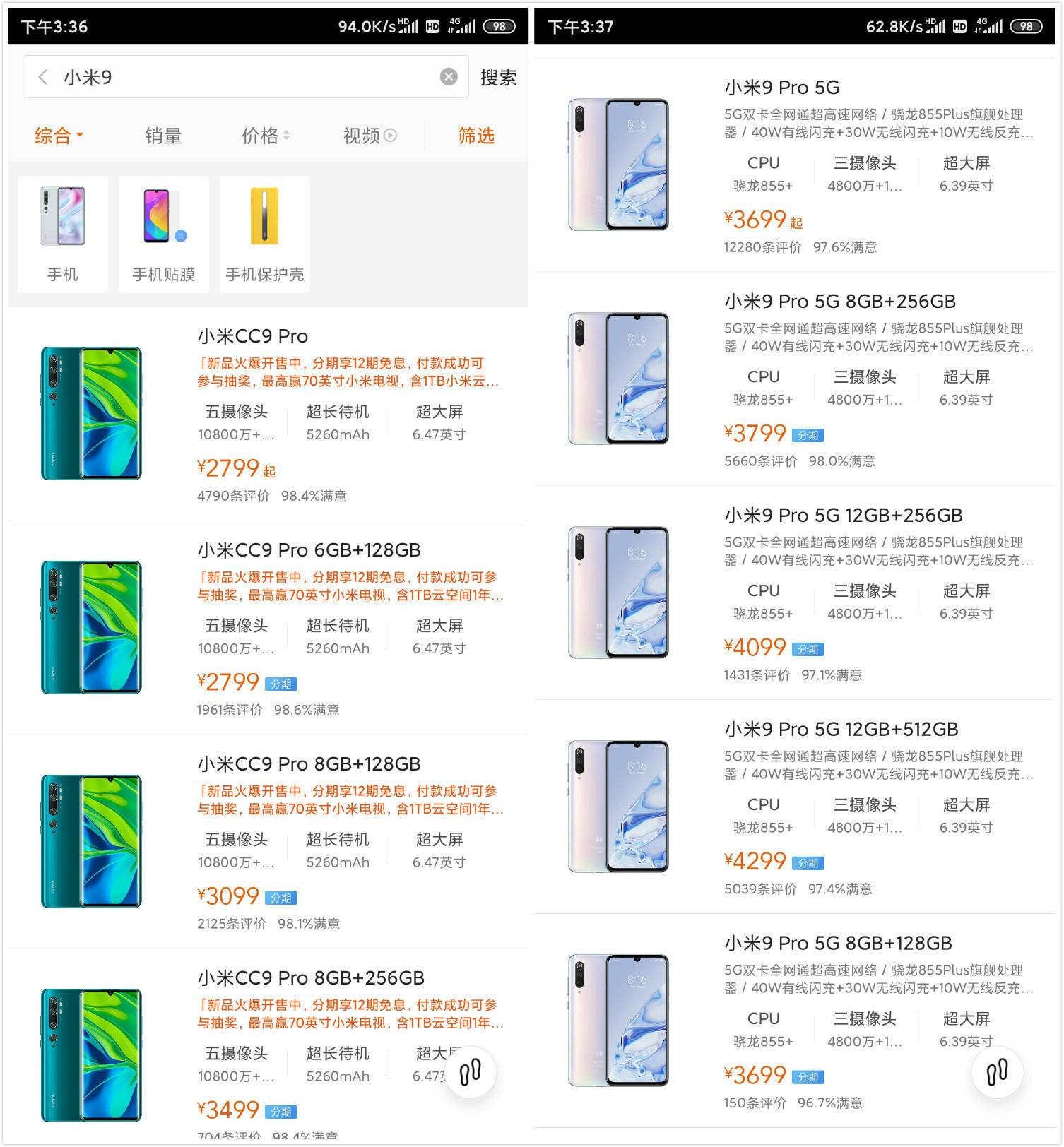Open the 筛选 filter options

[476, 136]
